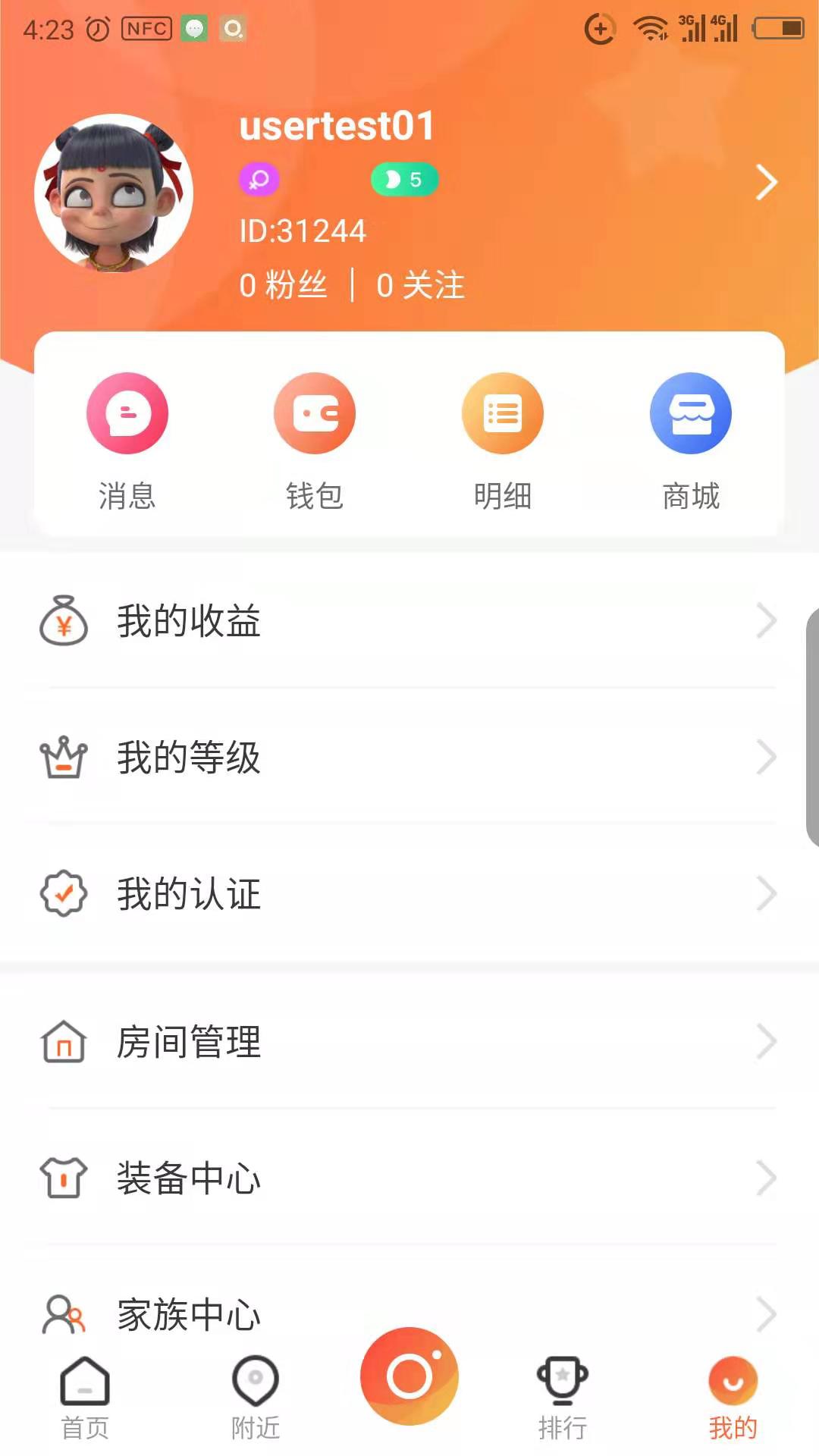Image resolution: width=819 pixels, height=1456 pixels.
Task: Tap the gender badge under usertest01
Action: point(259,178)
